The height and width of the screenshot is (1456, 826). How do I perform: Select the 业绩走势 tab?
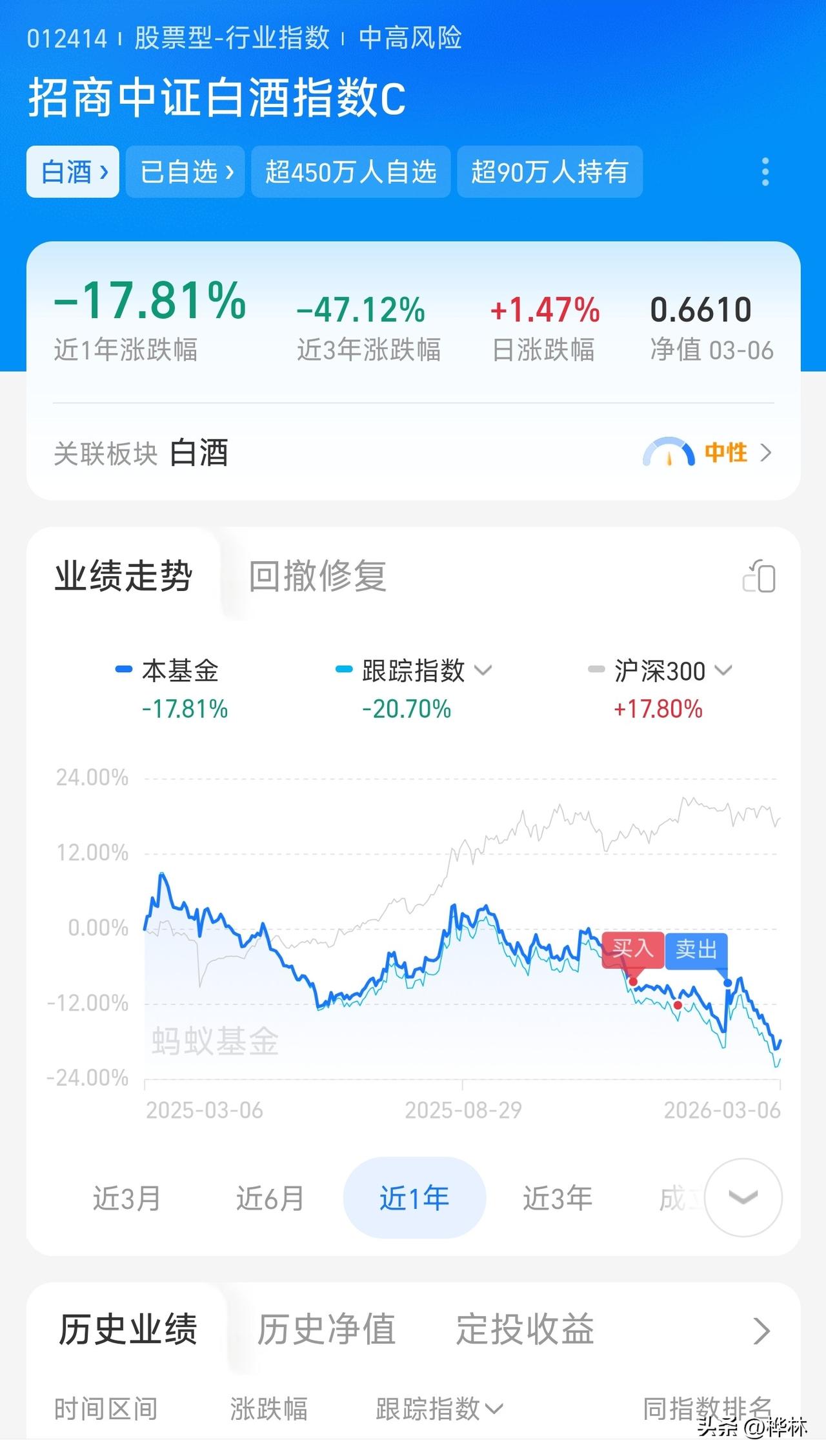click(x=123, y=575)
